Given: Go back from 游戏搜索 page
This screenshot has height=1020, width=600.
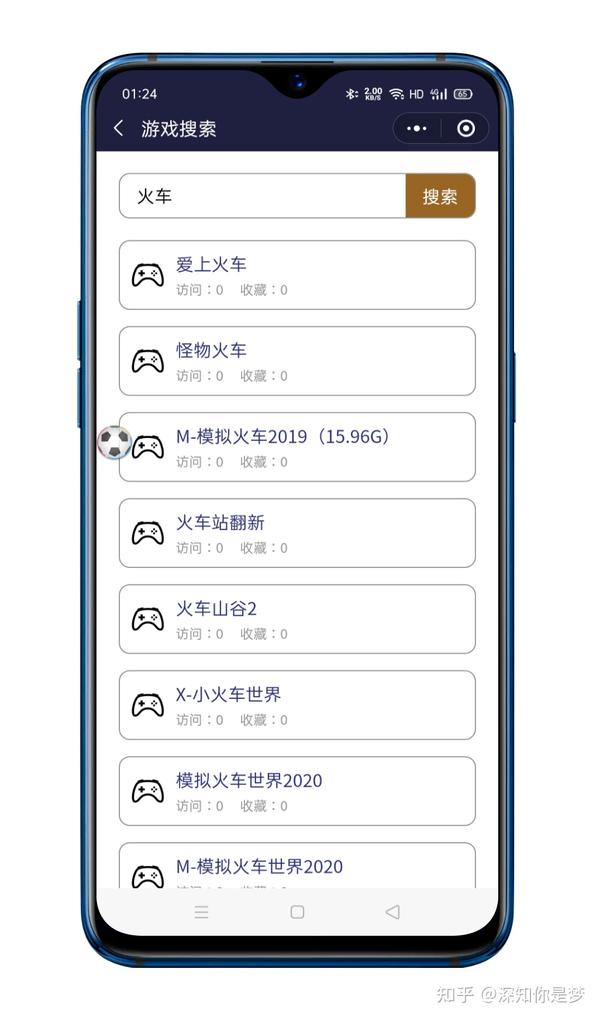Looking at the screenshot, I should pos(118,128).
